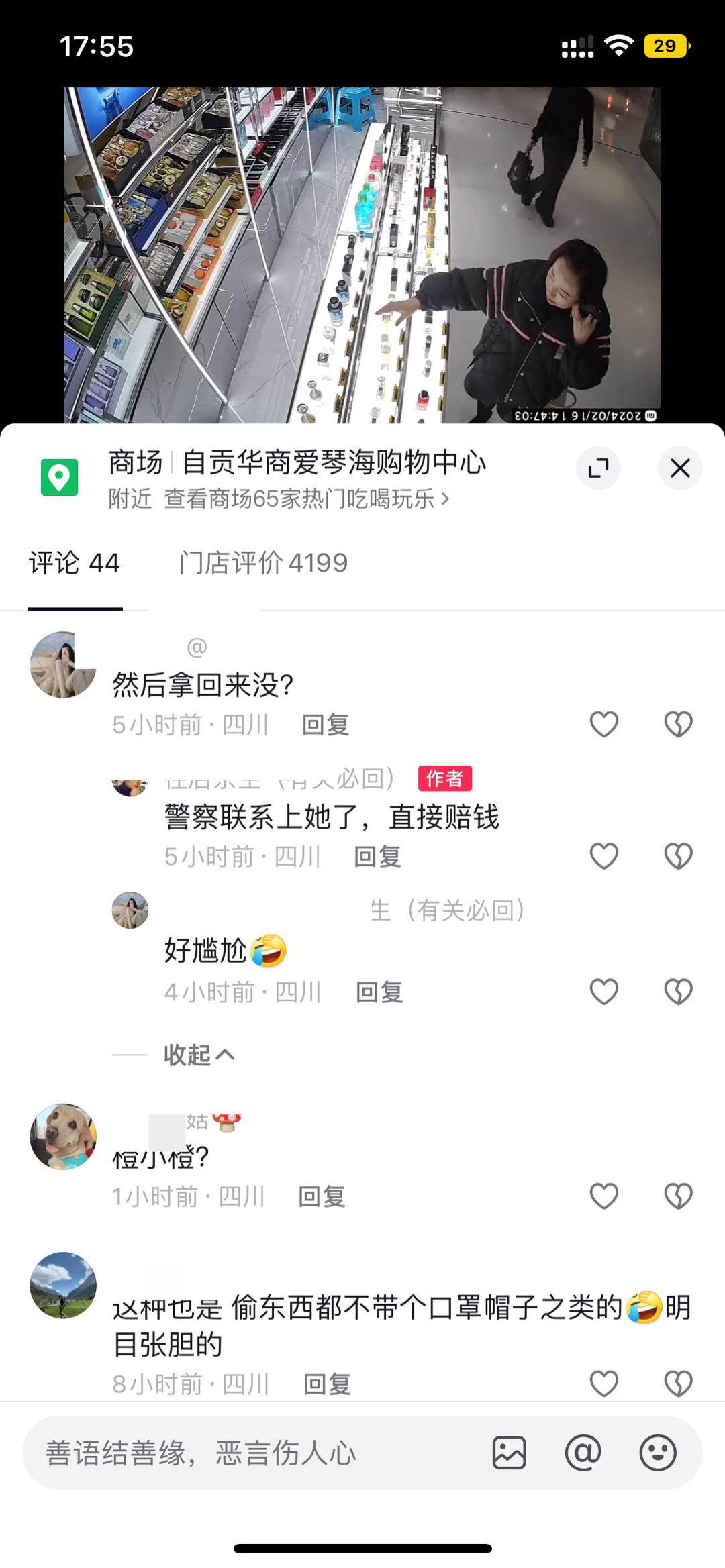Expand comments panel to full screen
Screen dimensions: 725x1568
(x=597, y=468)
